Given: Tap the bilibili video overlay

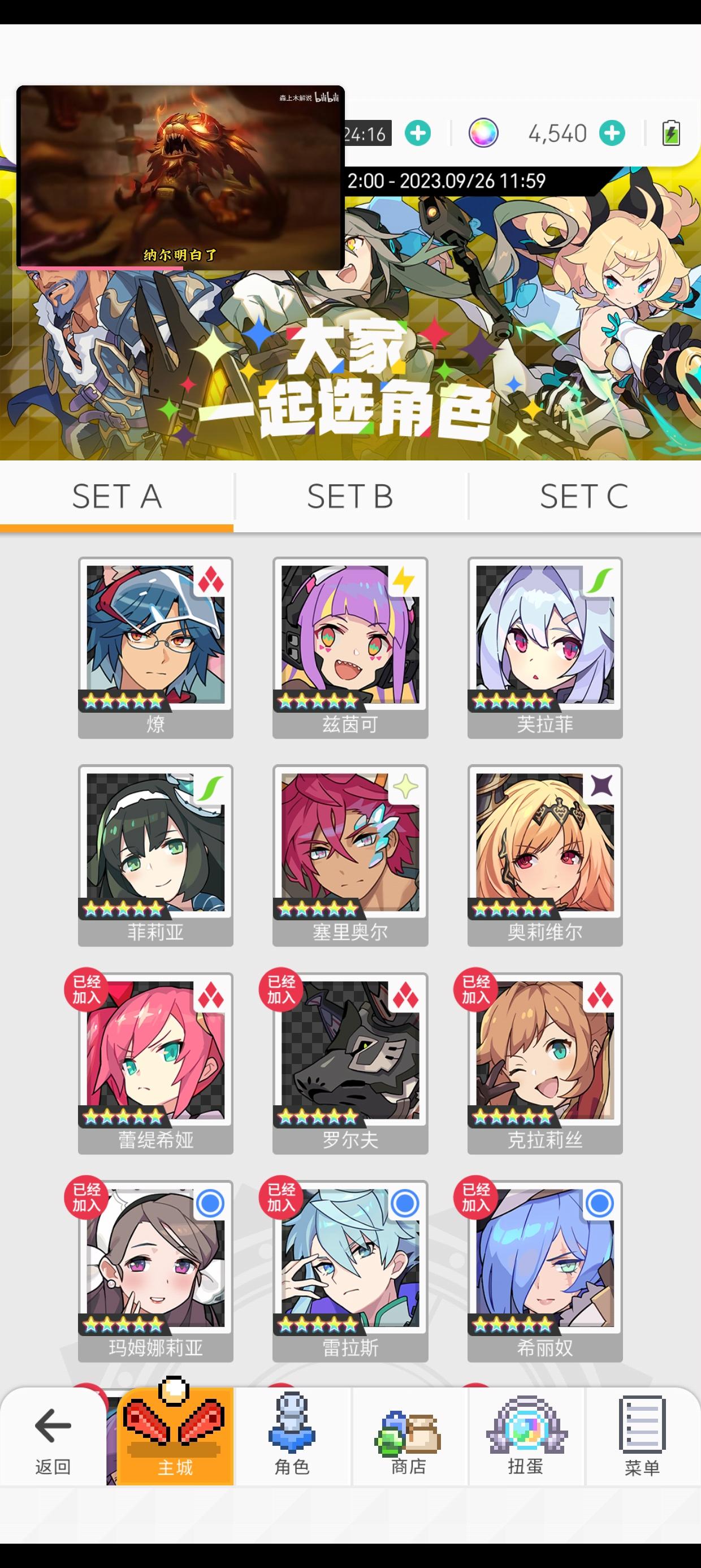Looking at the screenshot, I should point(181,176).
